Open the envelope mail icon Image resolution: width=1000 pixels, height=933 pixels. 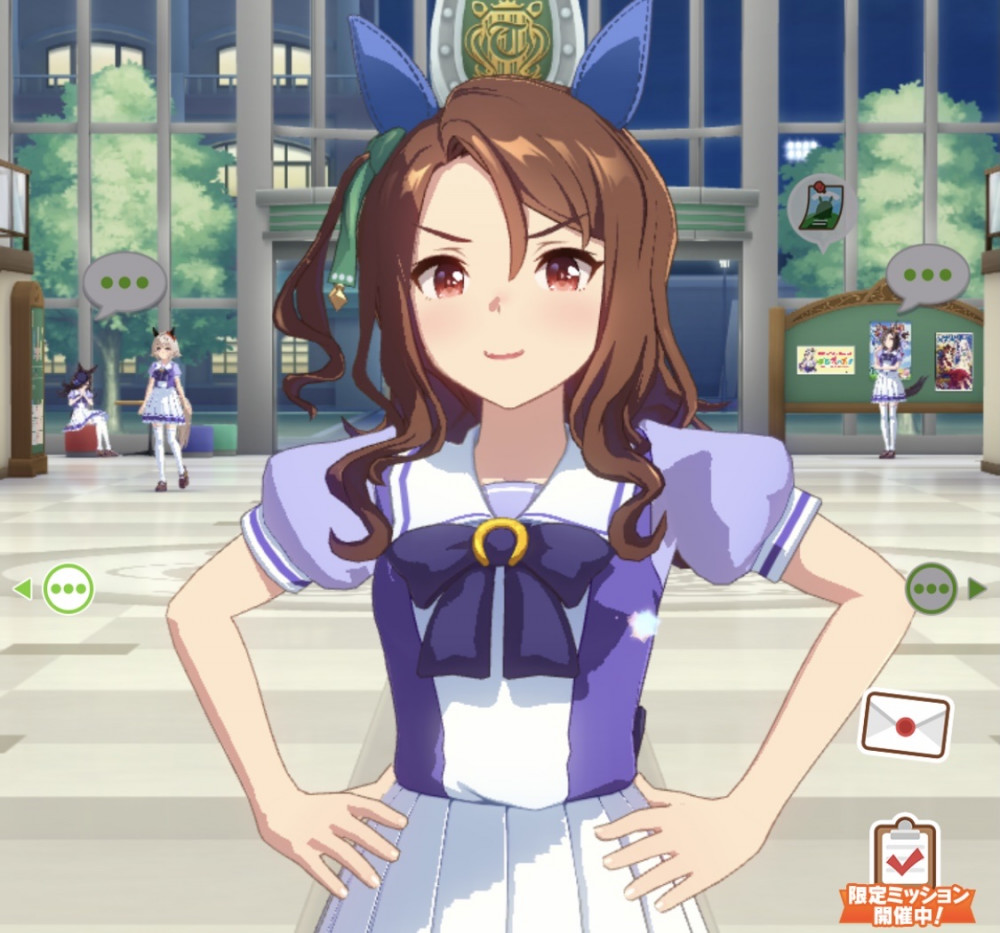pos(905,725)
